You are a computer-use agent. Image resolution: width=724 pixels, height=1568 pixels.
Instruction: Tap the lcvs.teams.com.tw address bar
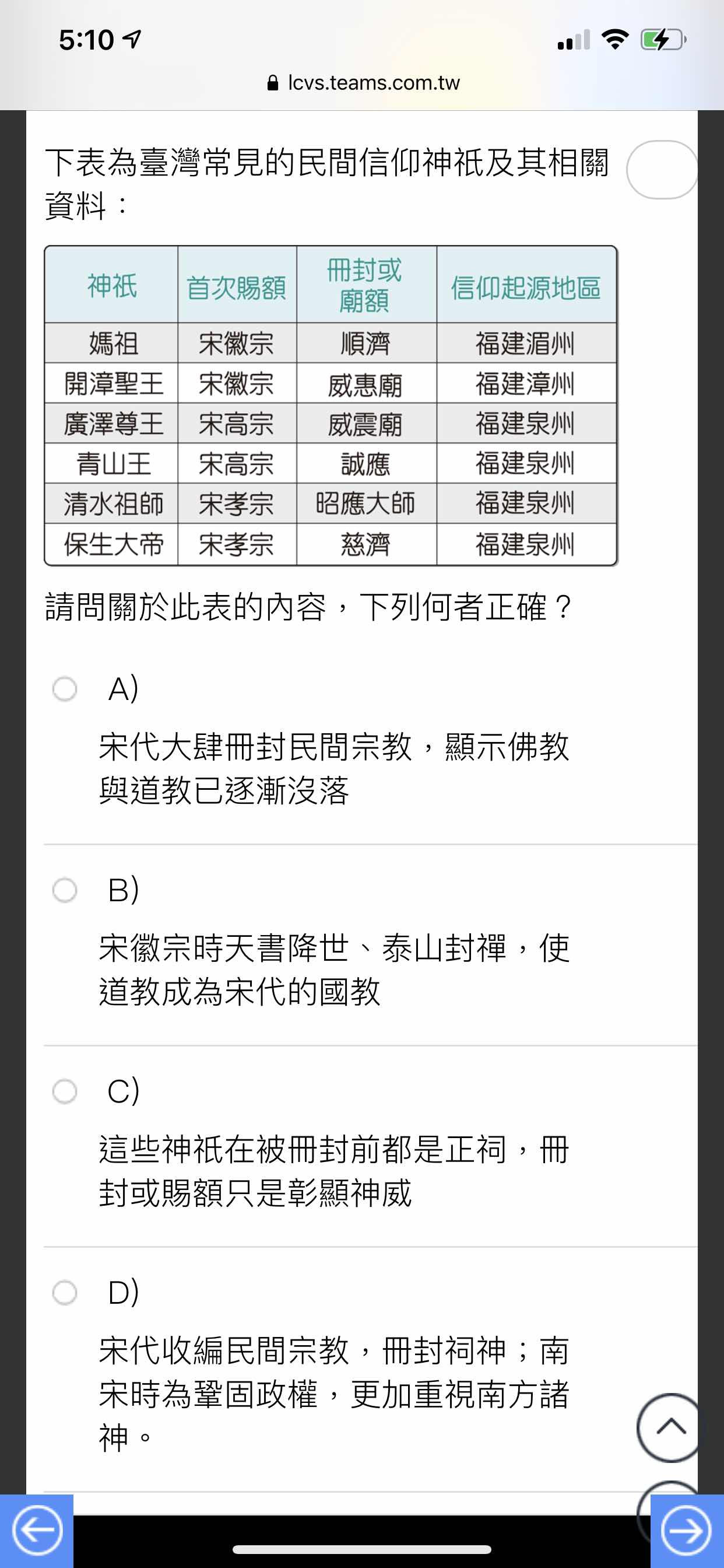point(363,82)
